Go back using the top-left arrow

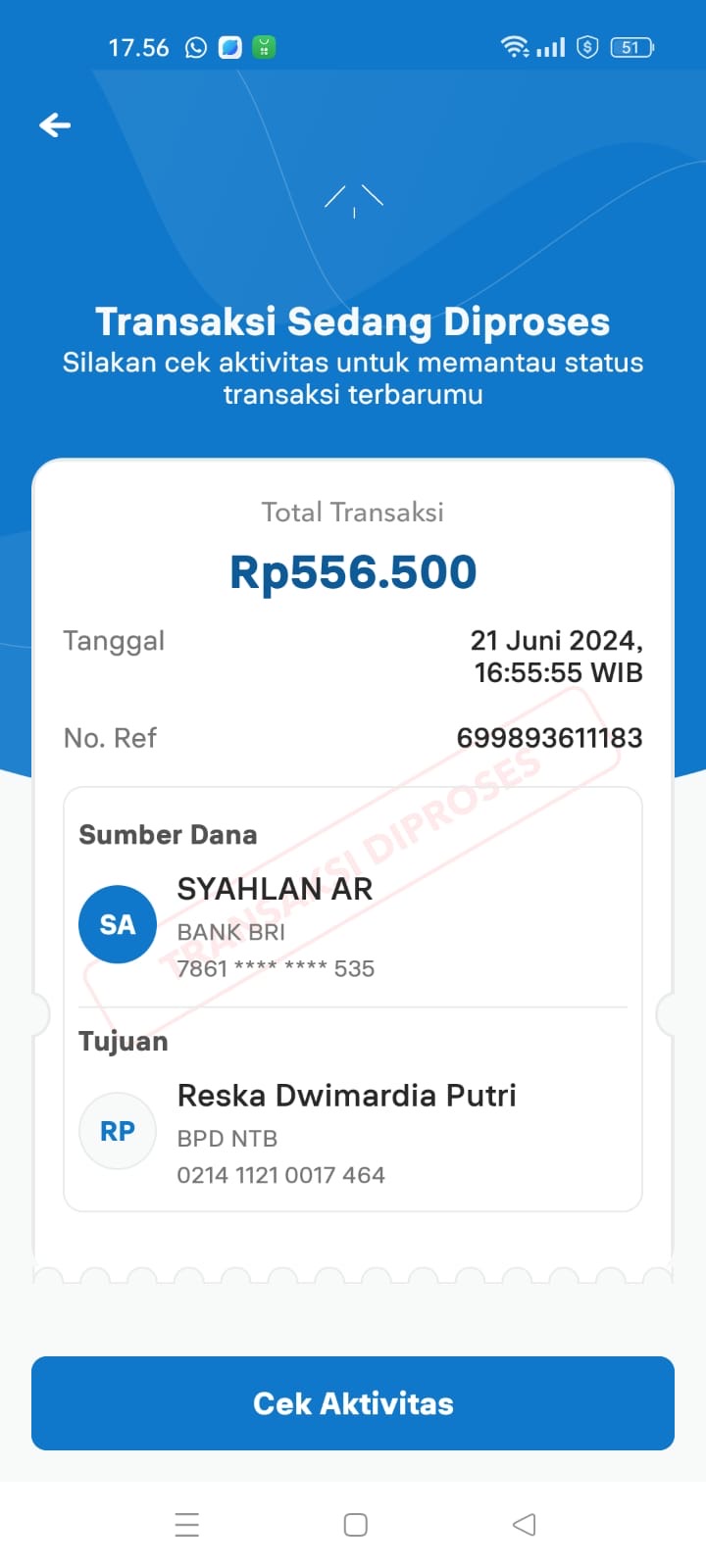[55, 124]
